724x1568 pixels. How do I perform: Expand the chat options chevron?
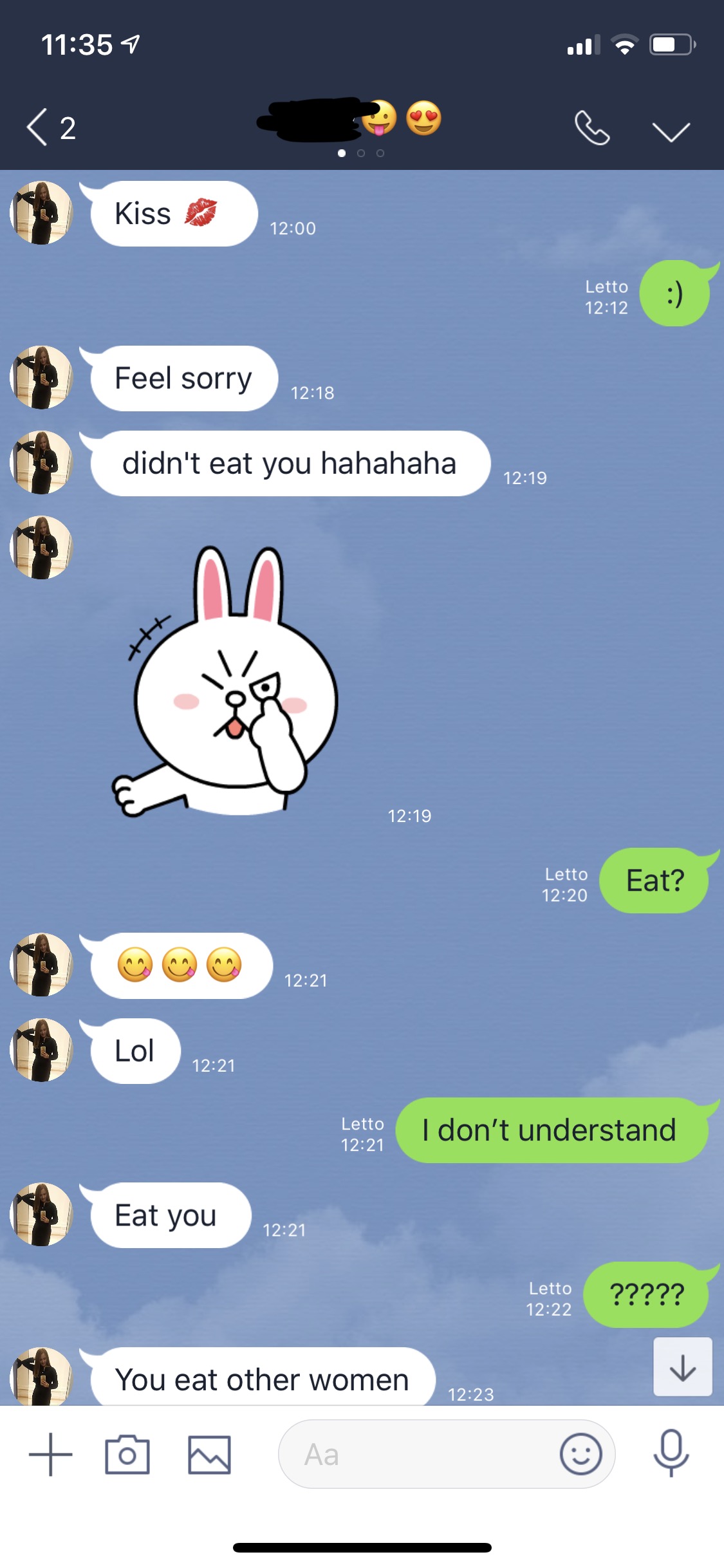671,130
